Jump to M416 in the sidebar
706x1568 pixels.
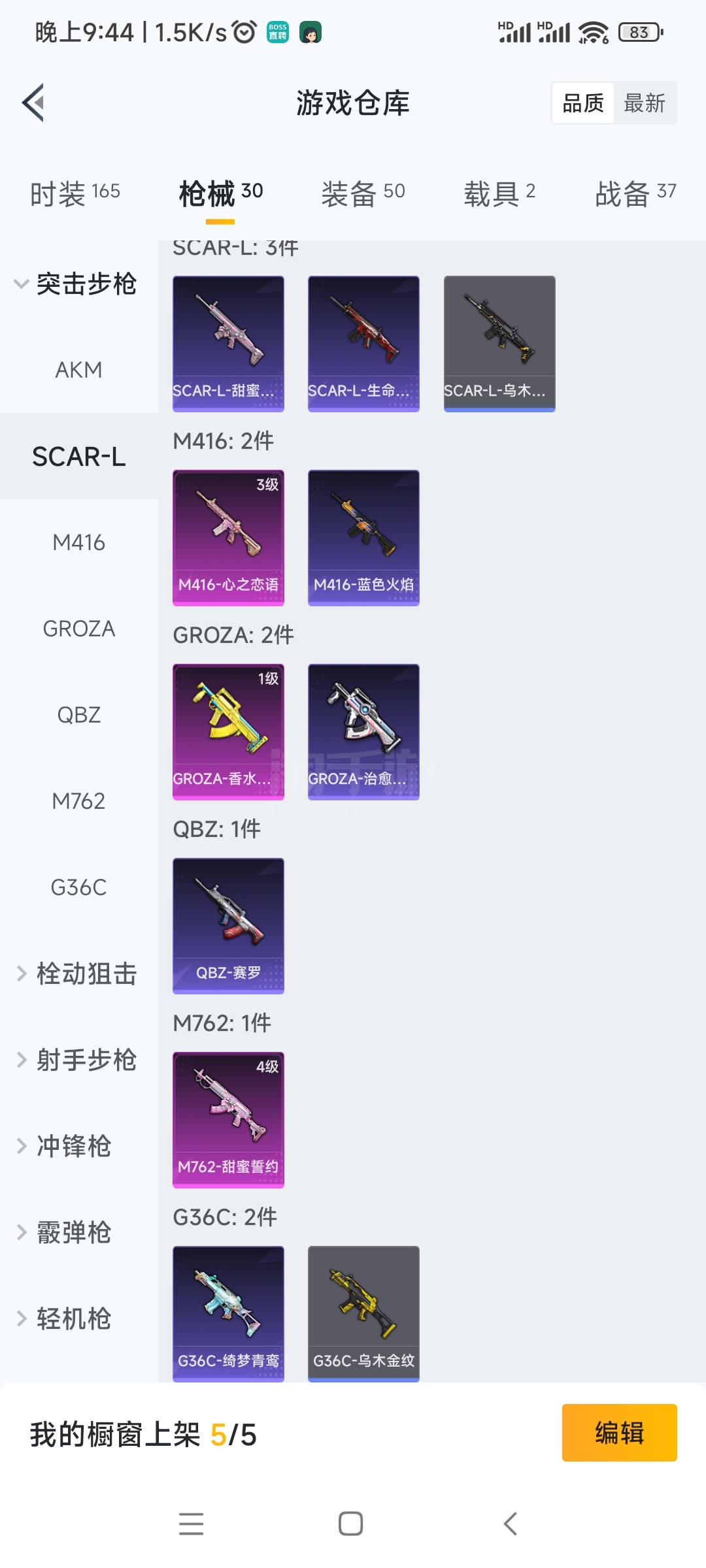(78, 542)
